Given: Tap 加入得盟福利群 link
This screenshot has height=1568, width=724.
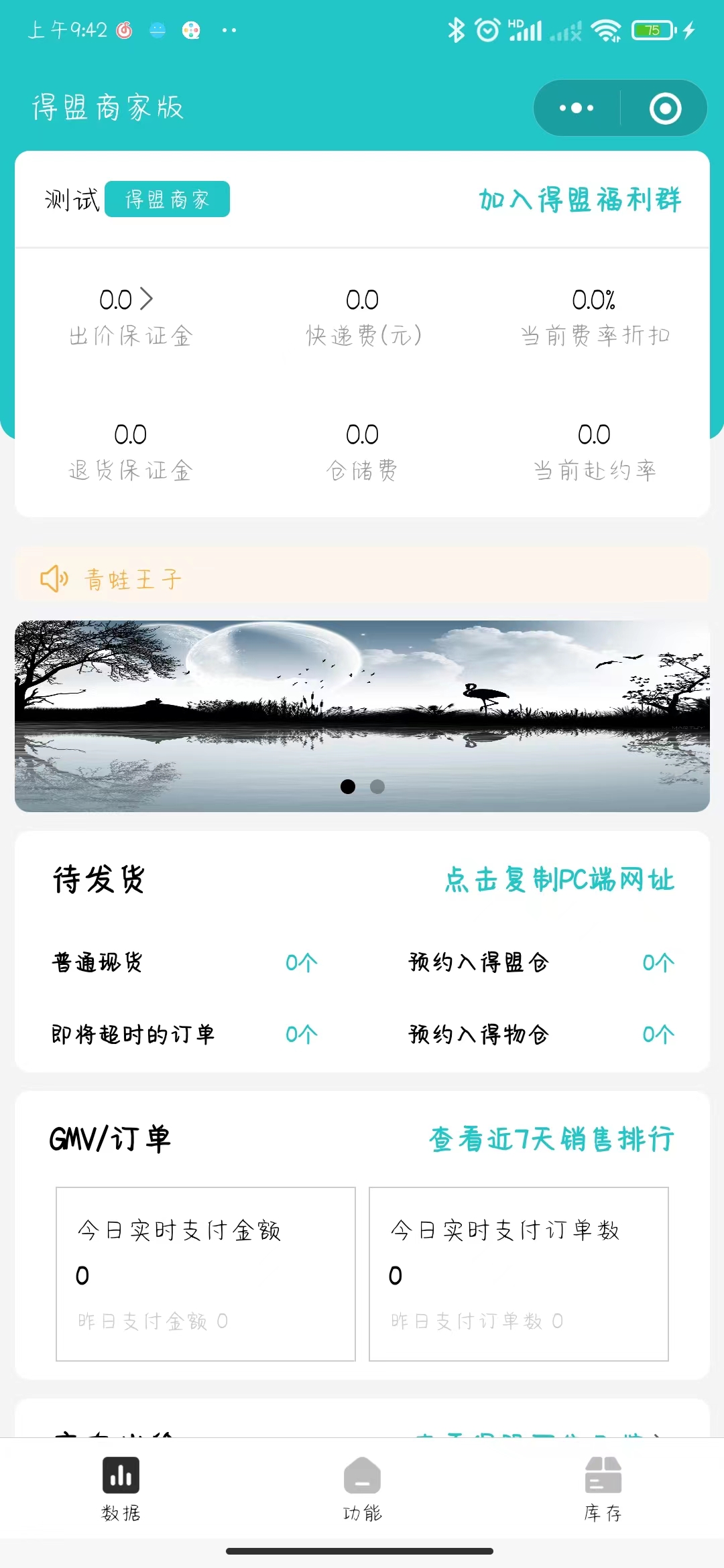Looking at the screenshot, I should pos(580,200).
